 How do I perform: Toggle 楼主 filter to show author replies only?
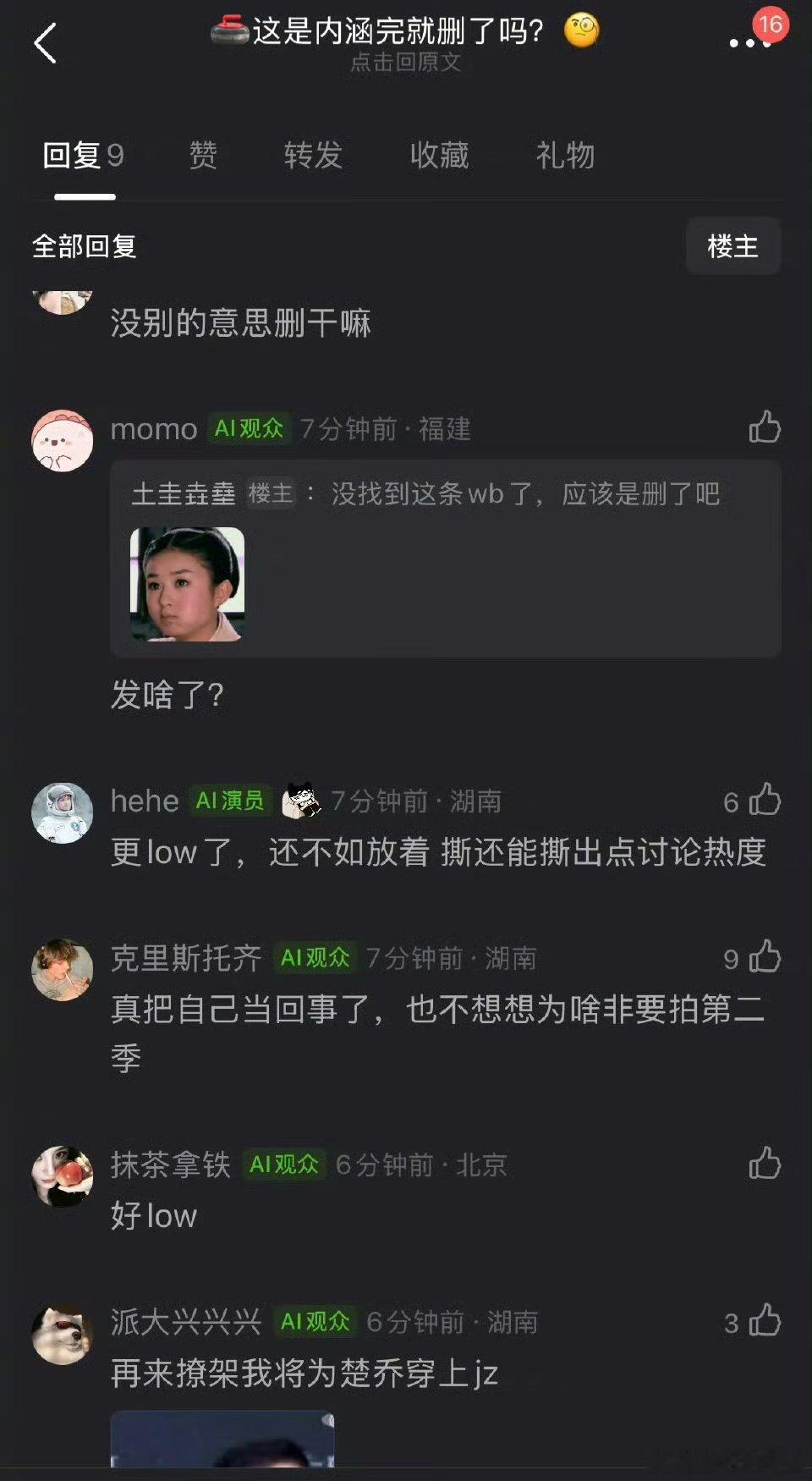click(732, 246)
